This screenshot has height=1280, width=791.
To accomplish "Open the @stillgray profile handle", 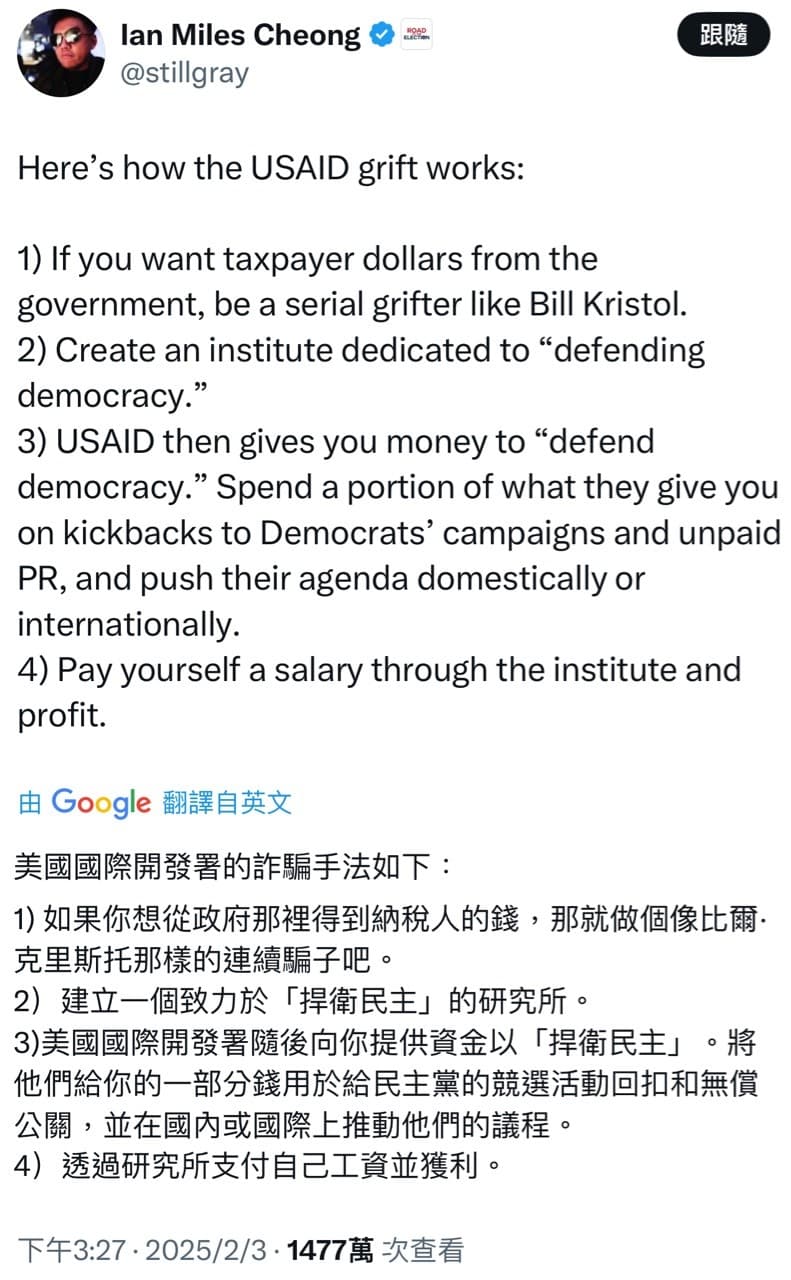I will pos(184,74).
